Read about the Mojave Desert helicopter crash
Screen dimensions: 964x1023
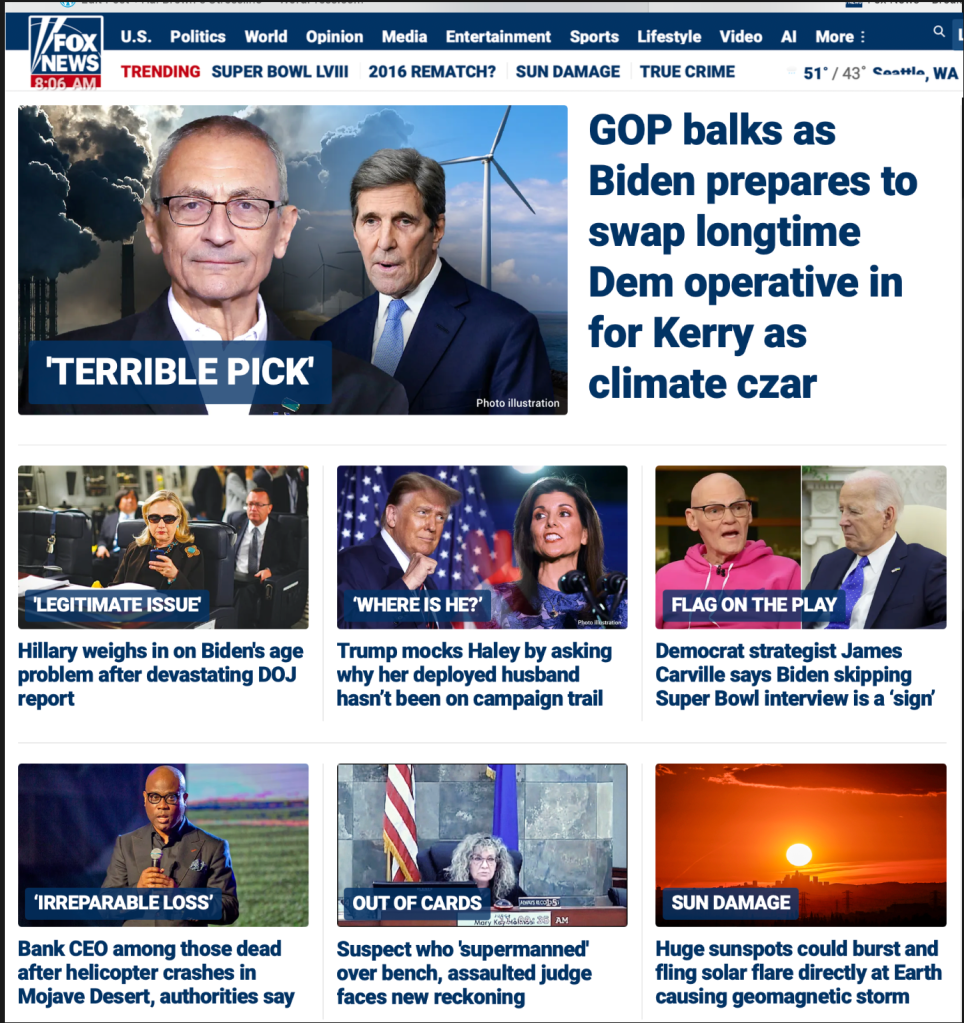(x=156, y=972)
